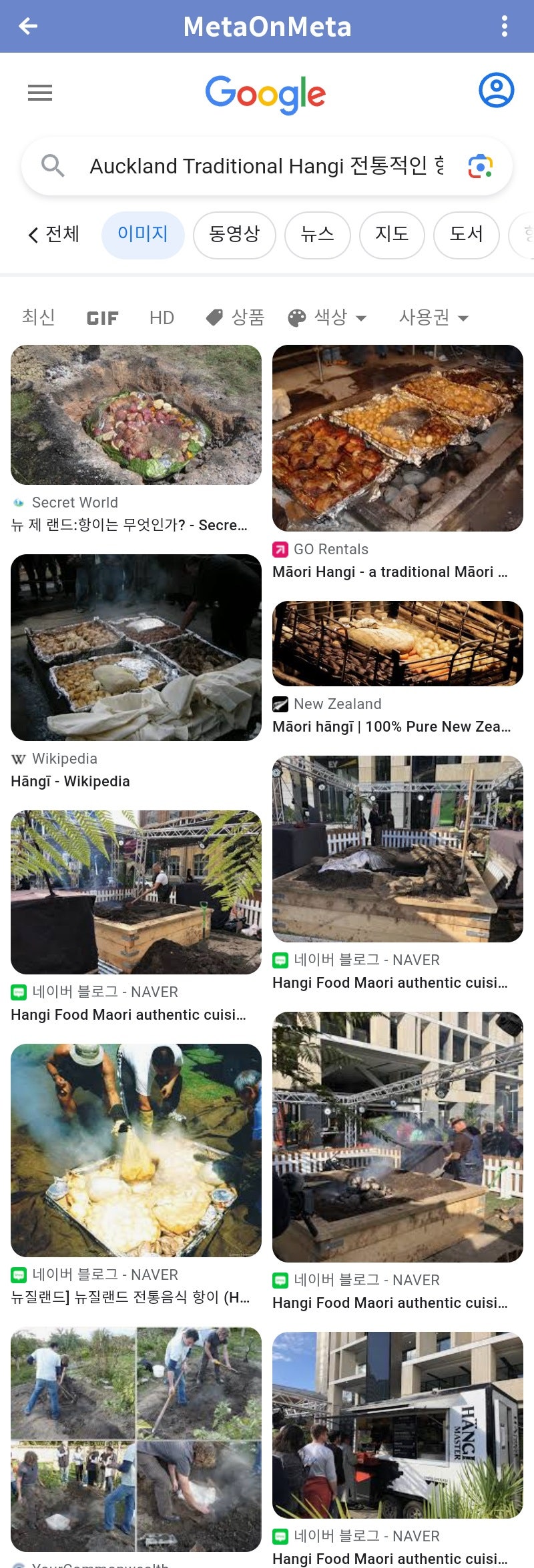Enable the HD results filter
The image size is (534, 1568).
[162, 317]
